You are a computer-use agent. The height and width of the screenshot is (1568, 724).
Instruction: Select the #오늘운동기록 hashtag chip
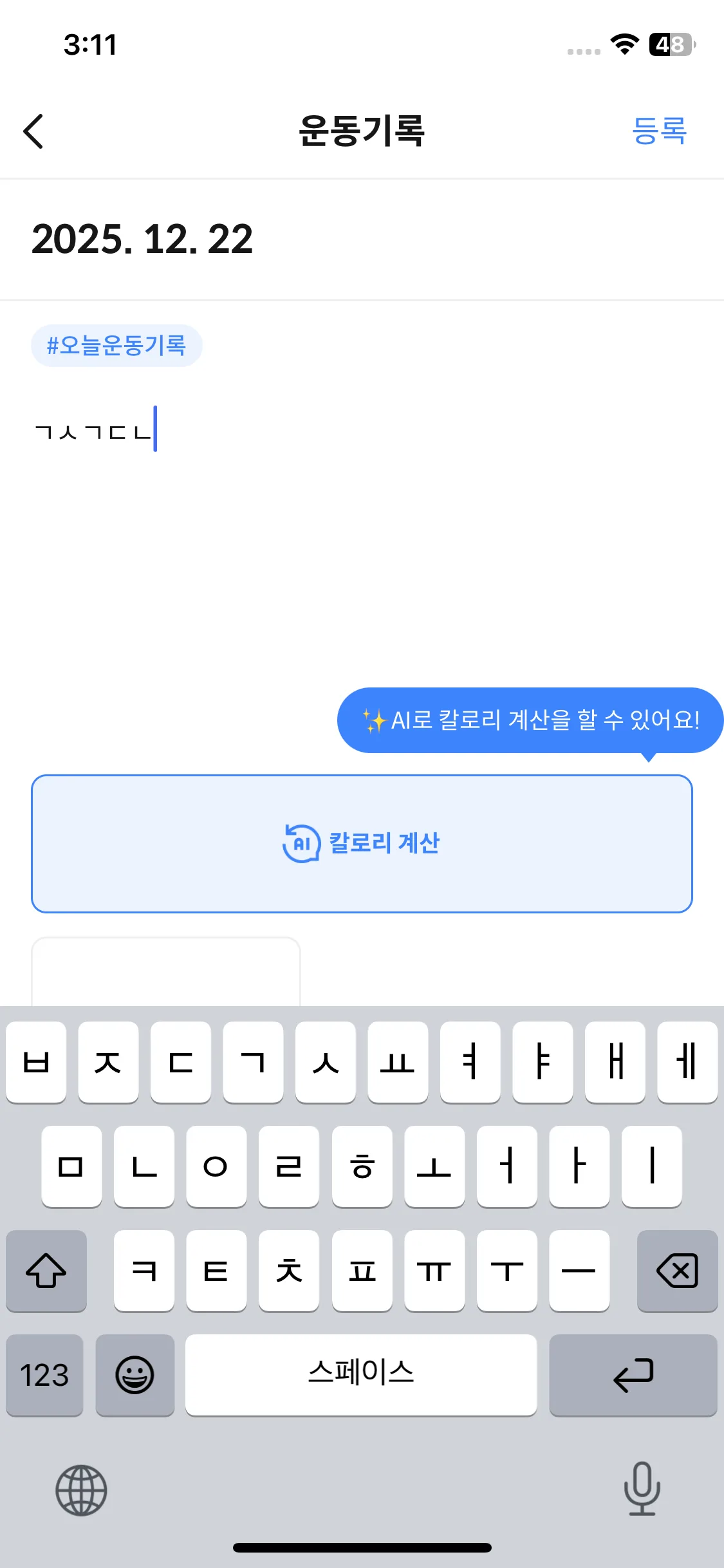116,346
